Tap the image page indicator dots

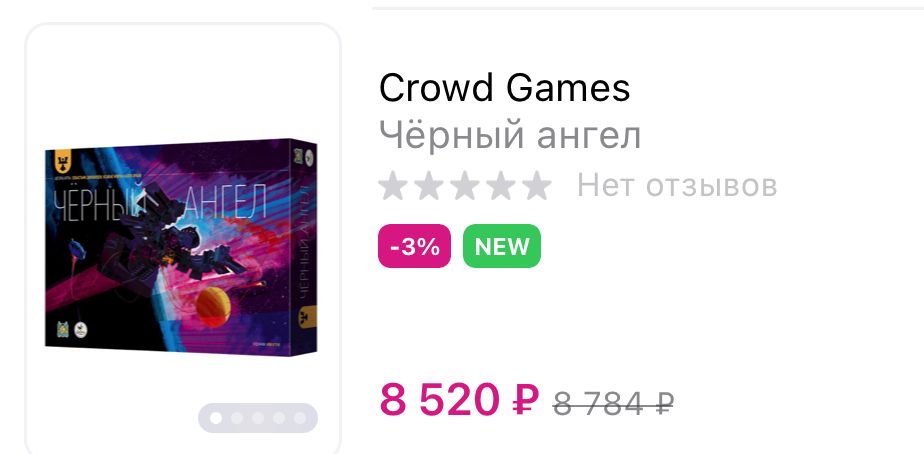pos(257,418)
